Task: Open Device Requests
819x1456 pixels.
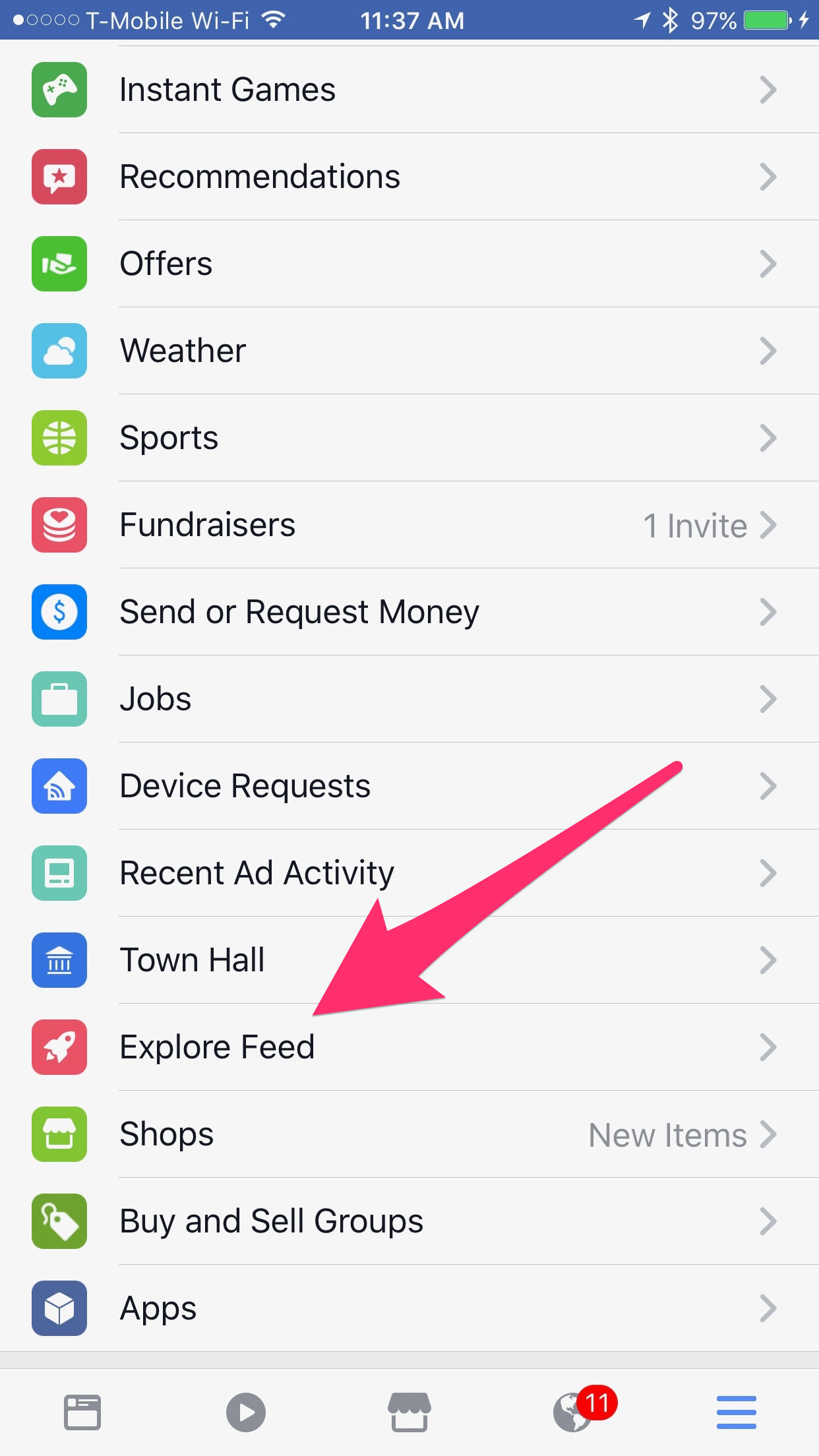Action: pyautogui.click(x=409, y=786)
